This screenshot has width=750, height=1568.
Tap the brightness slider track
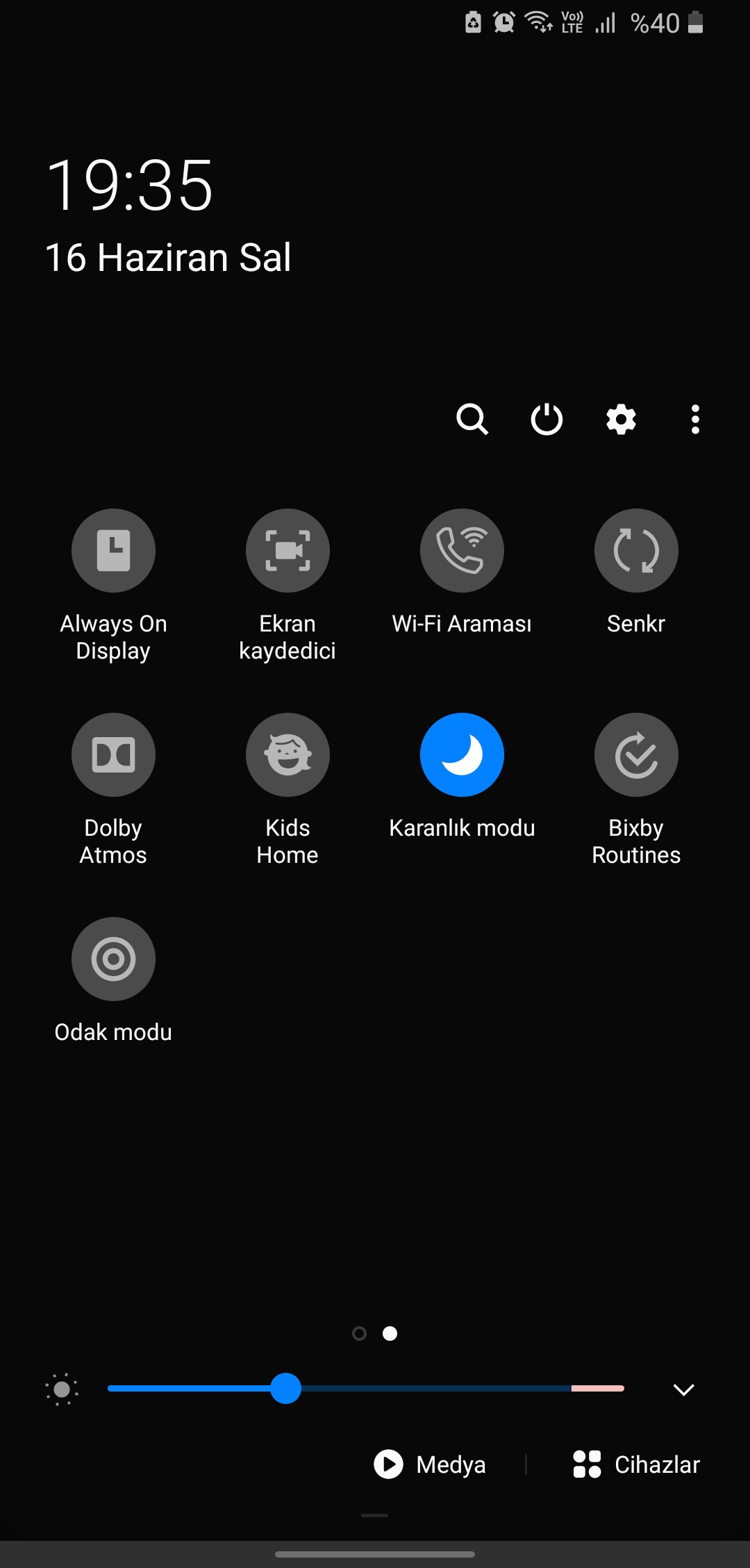(366, 1388)
